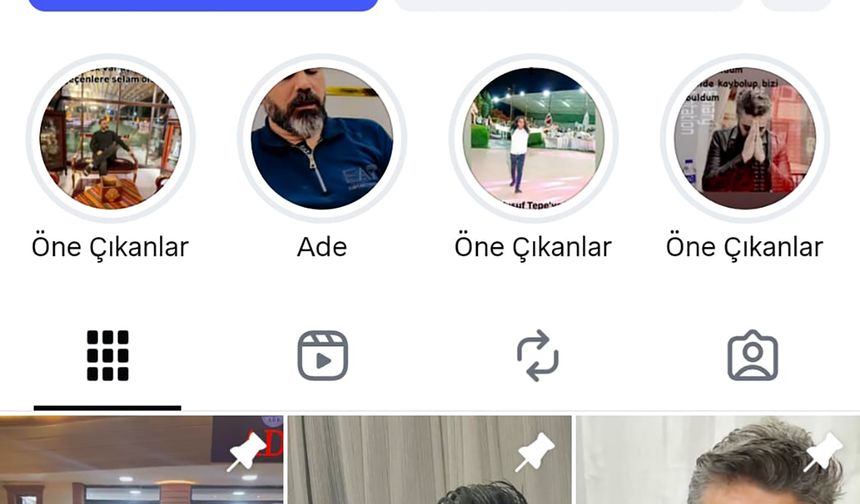Open the highlight showing the outdoor wedding venue
Image resolution: width=860 pixels, height=504 pixels.
coord(533,138)
